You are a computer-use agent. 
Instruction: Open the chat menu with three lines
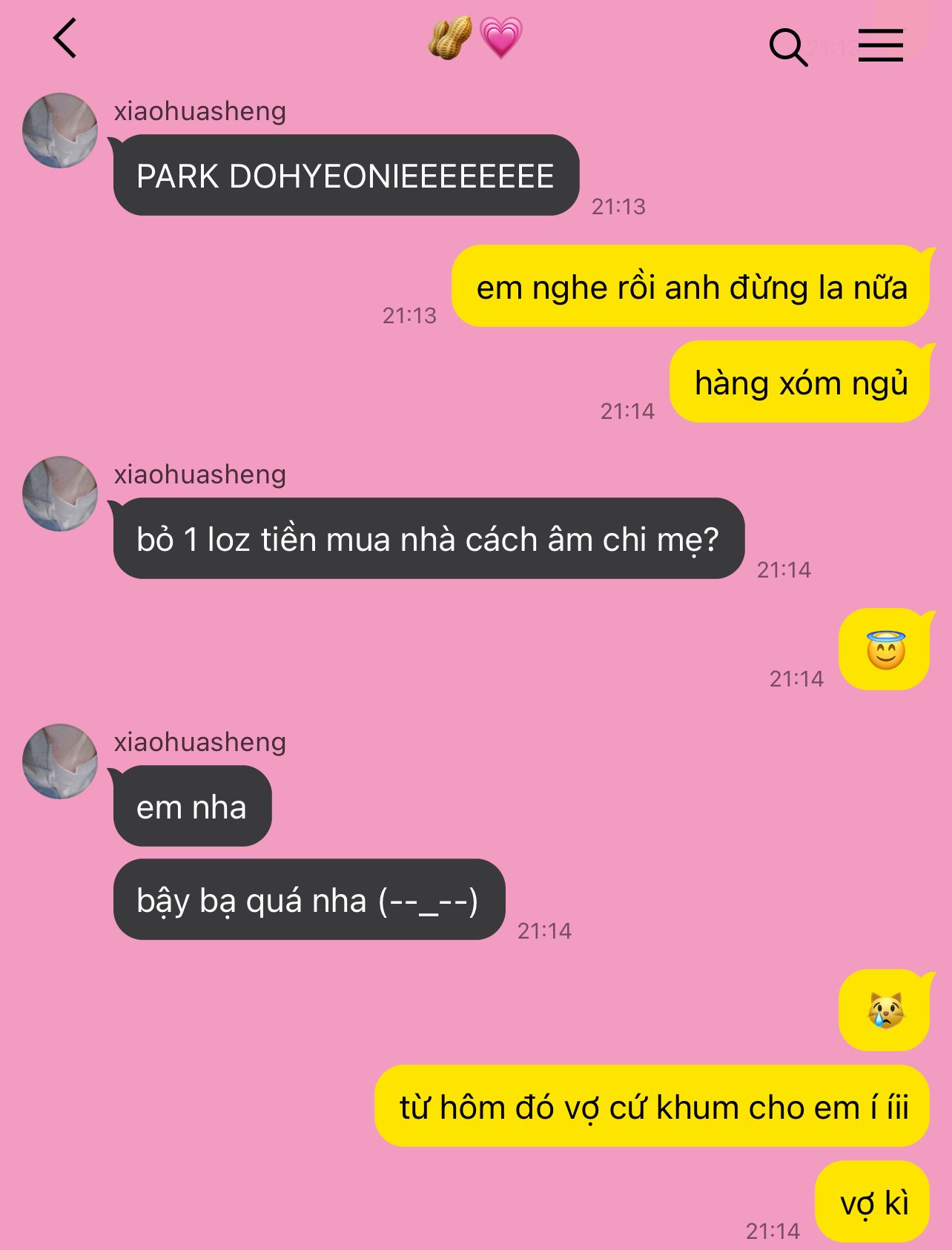(x=881, y=46)
